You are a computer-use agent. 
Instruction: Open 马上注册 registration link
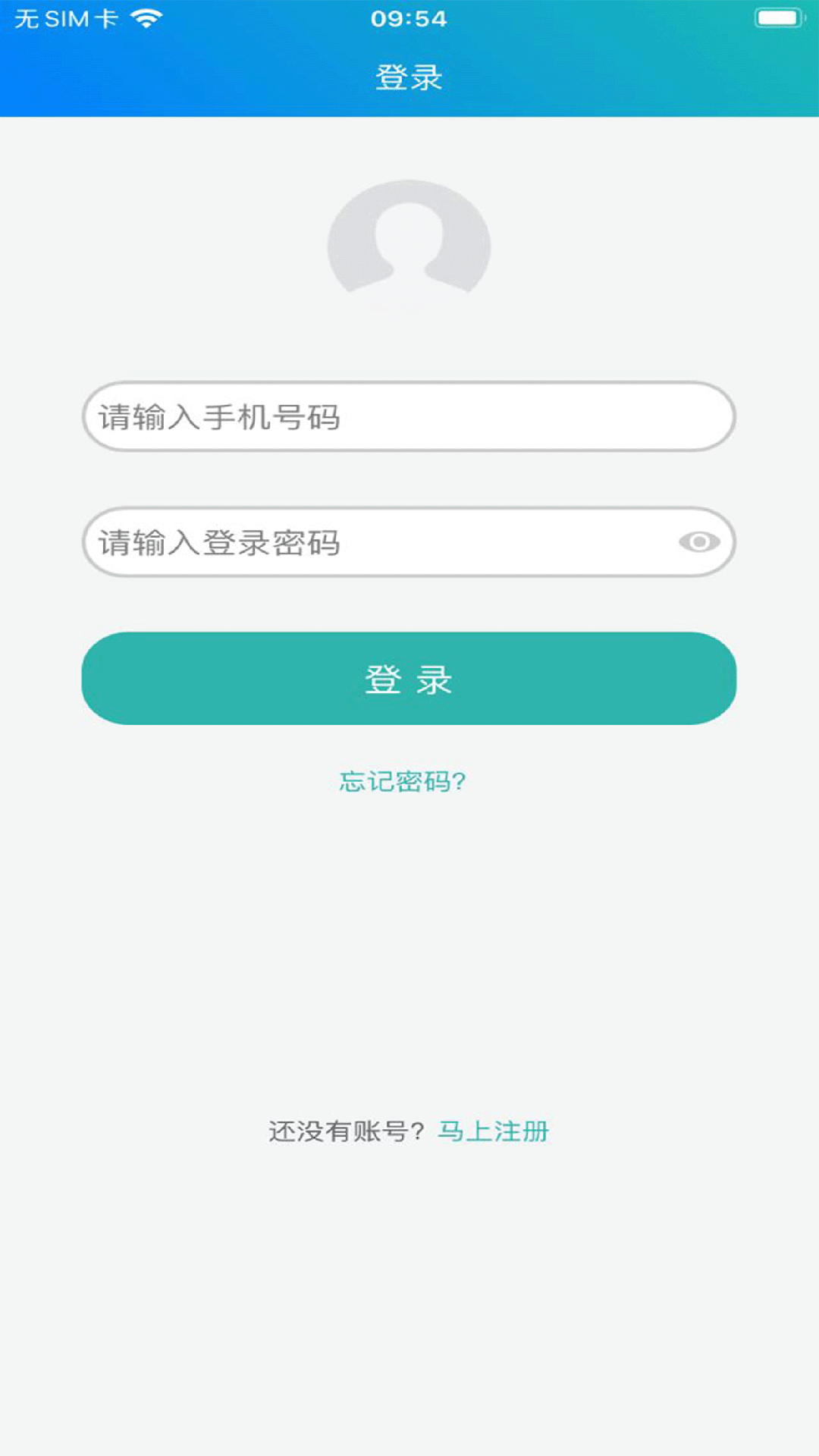(493, 1133)
